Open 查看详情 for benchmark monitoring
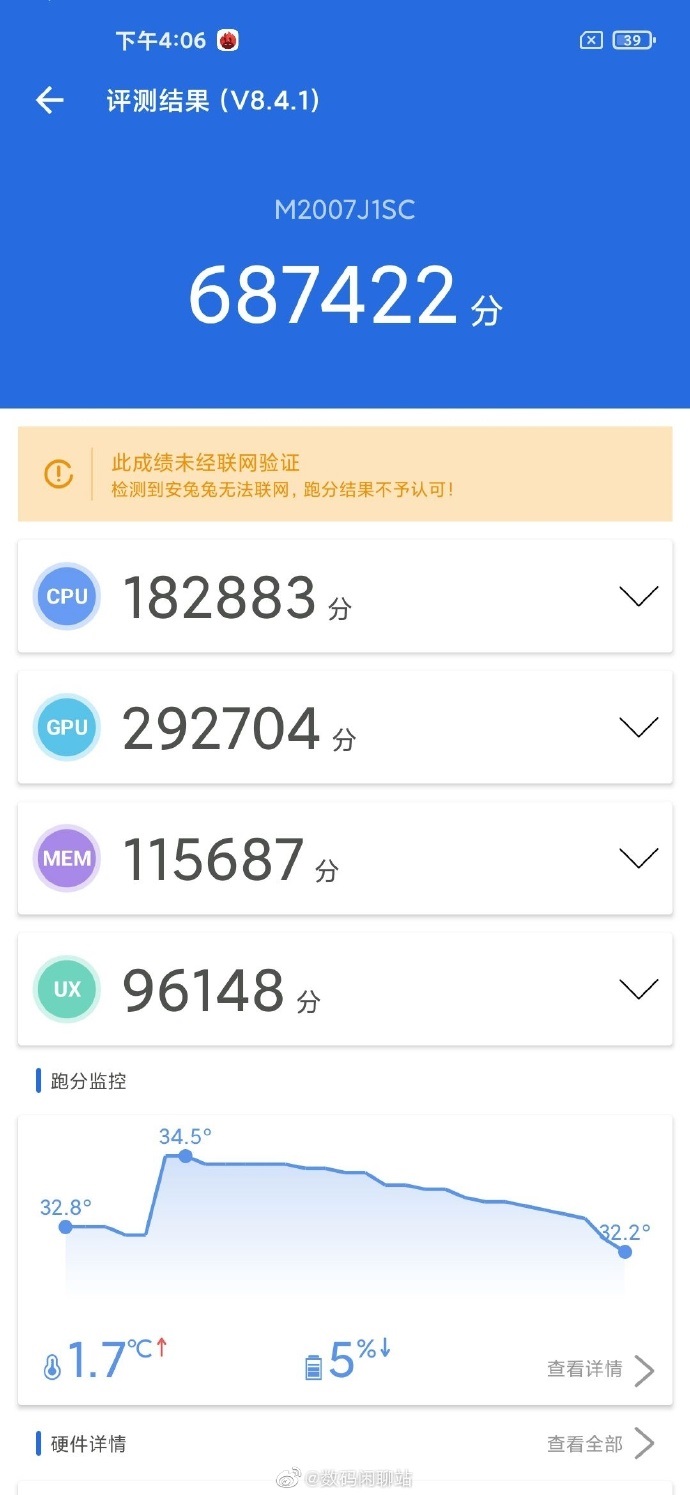This screenshot has width=690, height=1495. [600, 1369]
